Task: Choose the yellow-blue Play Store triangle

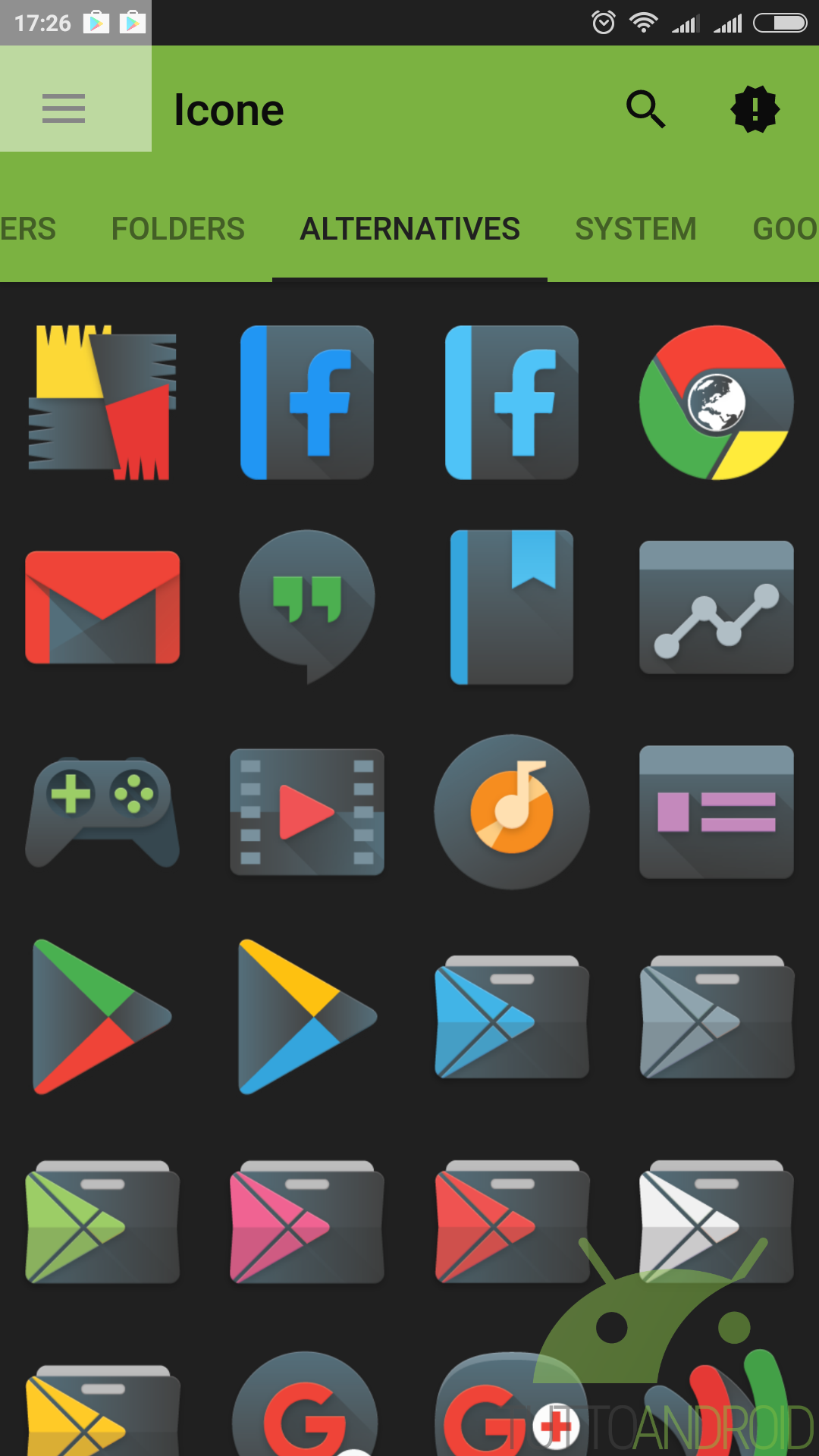Action: pos(307,1017)
